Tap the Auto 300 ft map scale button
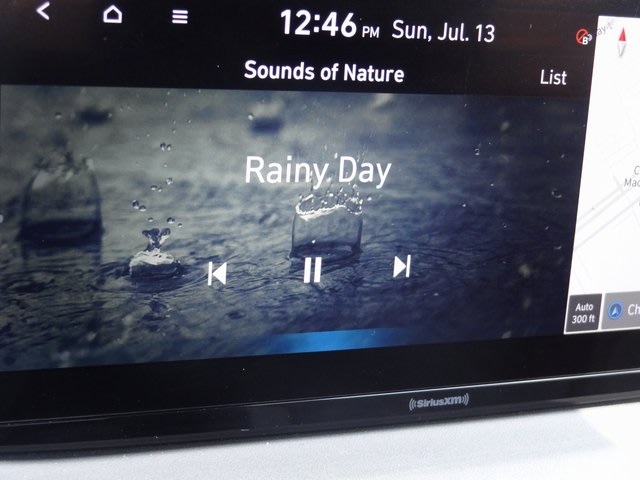This screenshot has height=480, width=640. point(583,313)
